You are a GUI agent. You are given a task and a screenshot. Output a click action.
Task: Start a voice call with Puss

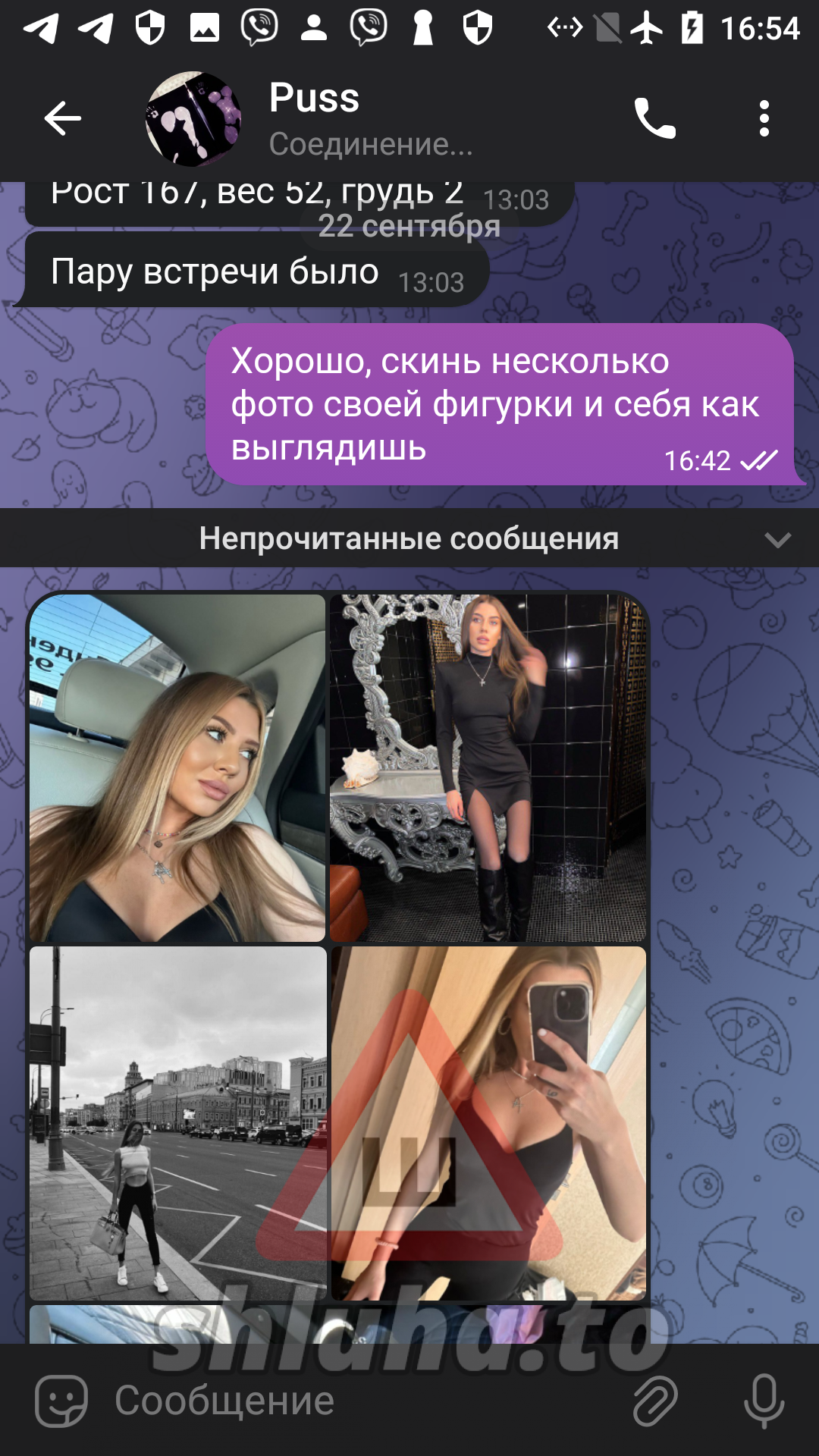pos(654,118)
